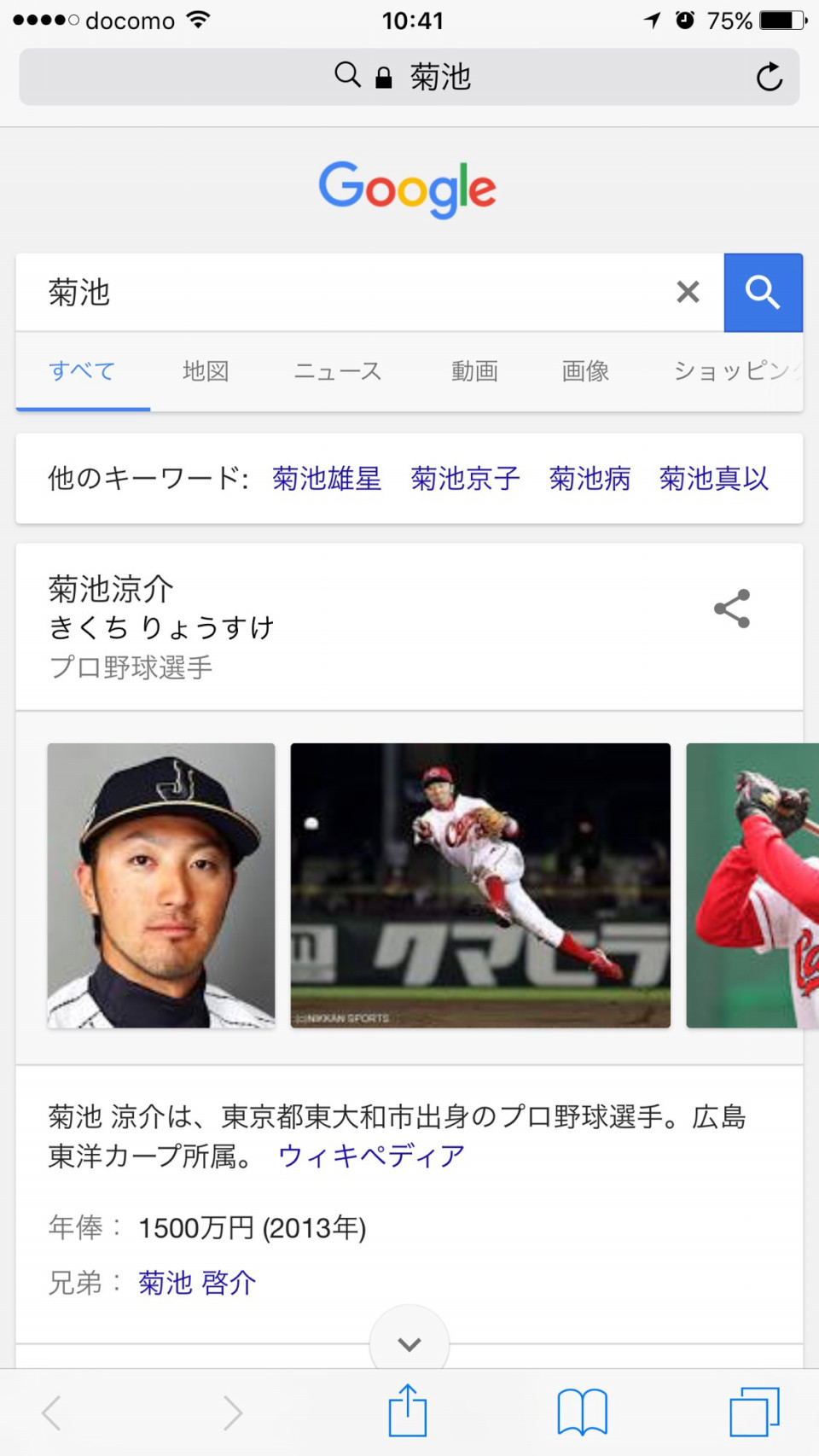Viewport: 819px width, 1456px height.
Task: Switch to the ニュース tab
Action: [338, 371]
